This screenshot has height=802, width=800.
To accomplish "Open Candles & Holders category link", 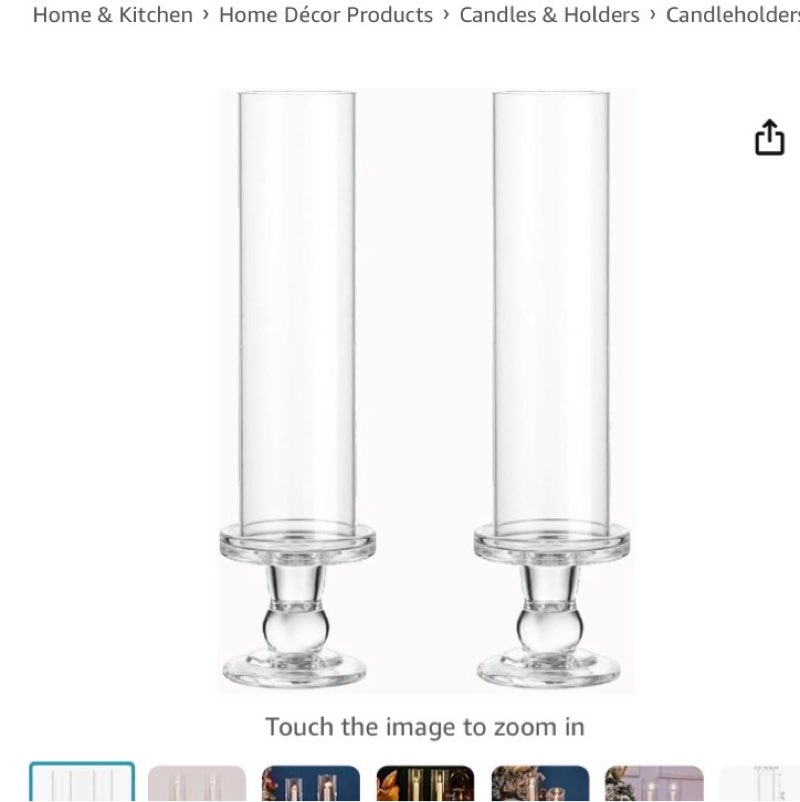I will (x=549, y=15).
